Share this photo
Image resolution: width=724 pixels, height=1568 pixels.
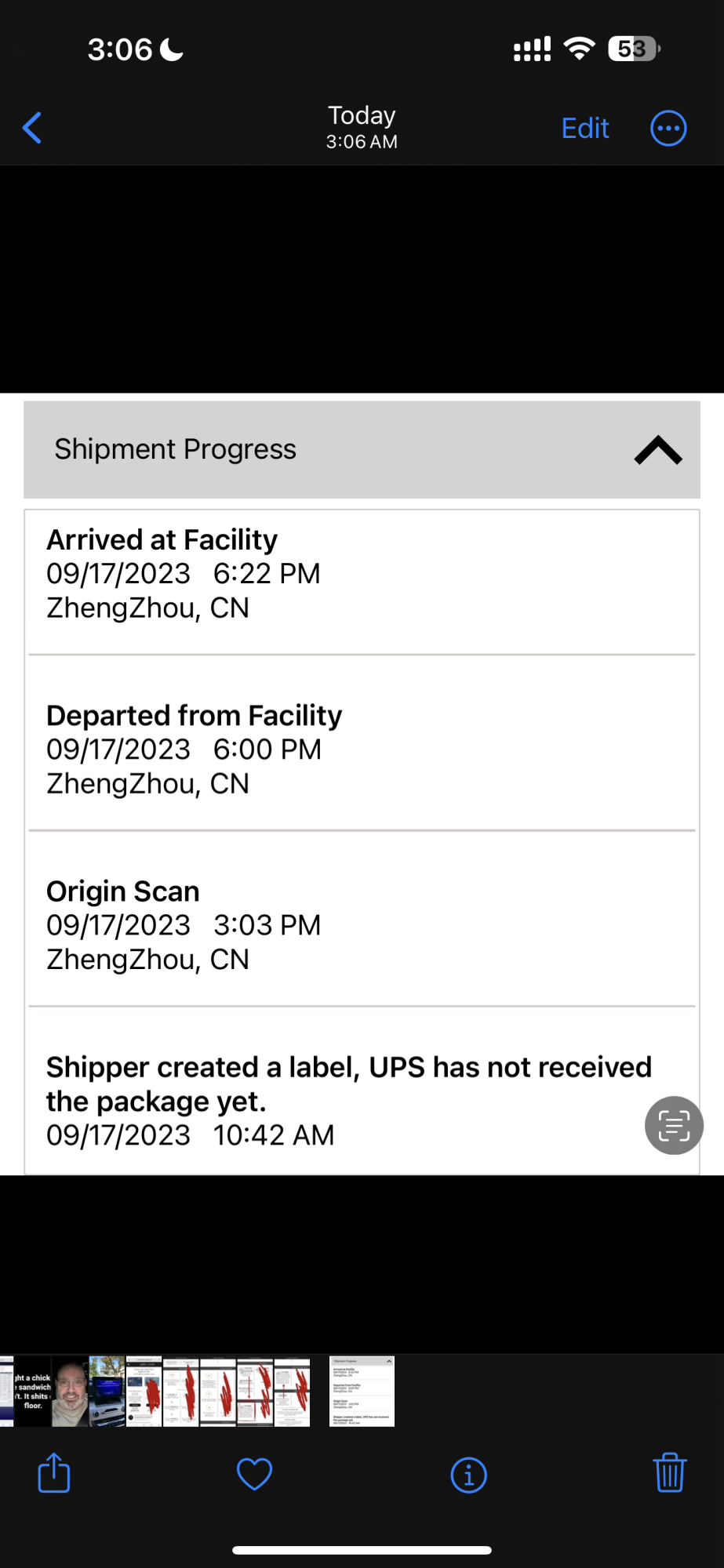point(54,1473)
